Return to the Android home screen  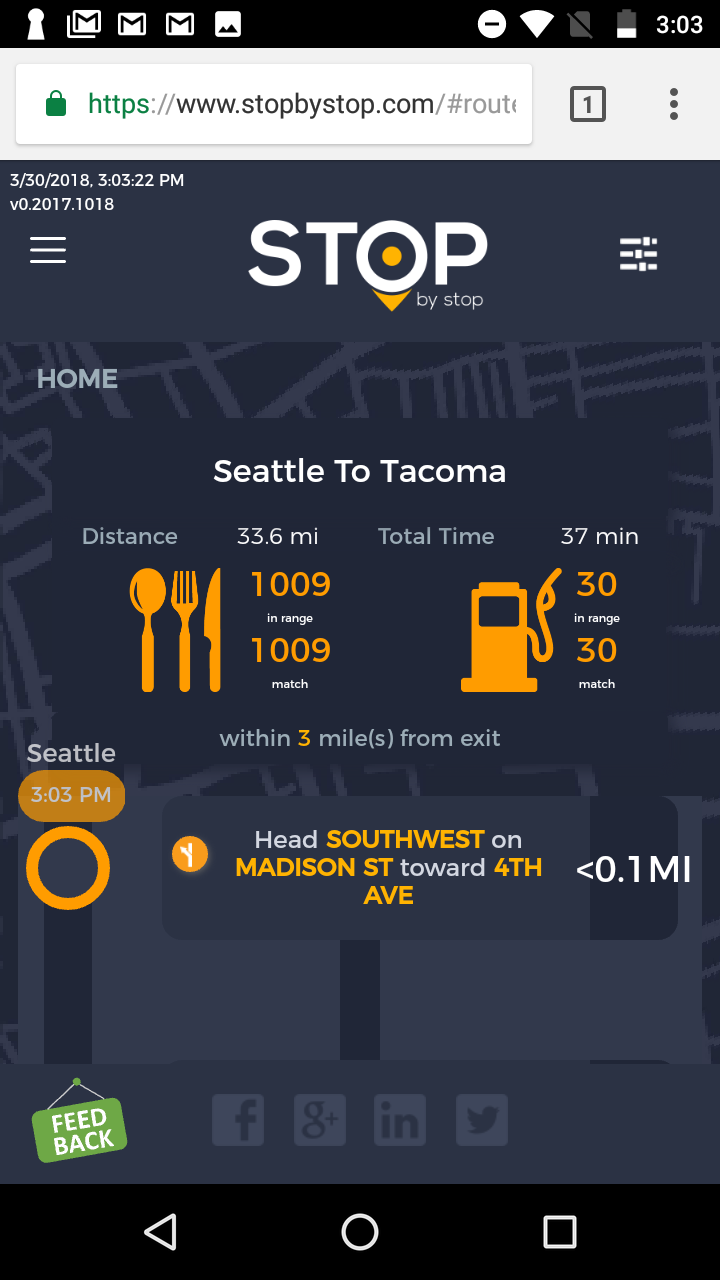coord(360,1232)
